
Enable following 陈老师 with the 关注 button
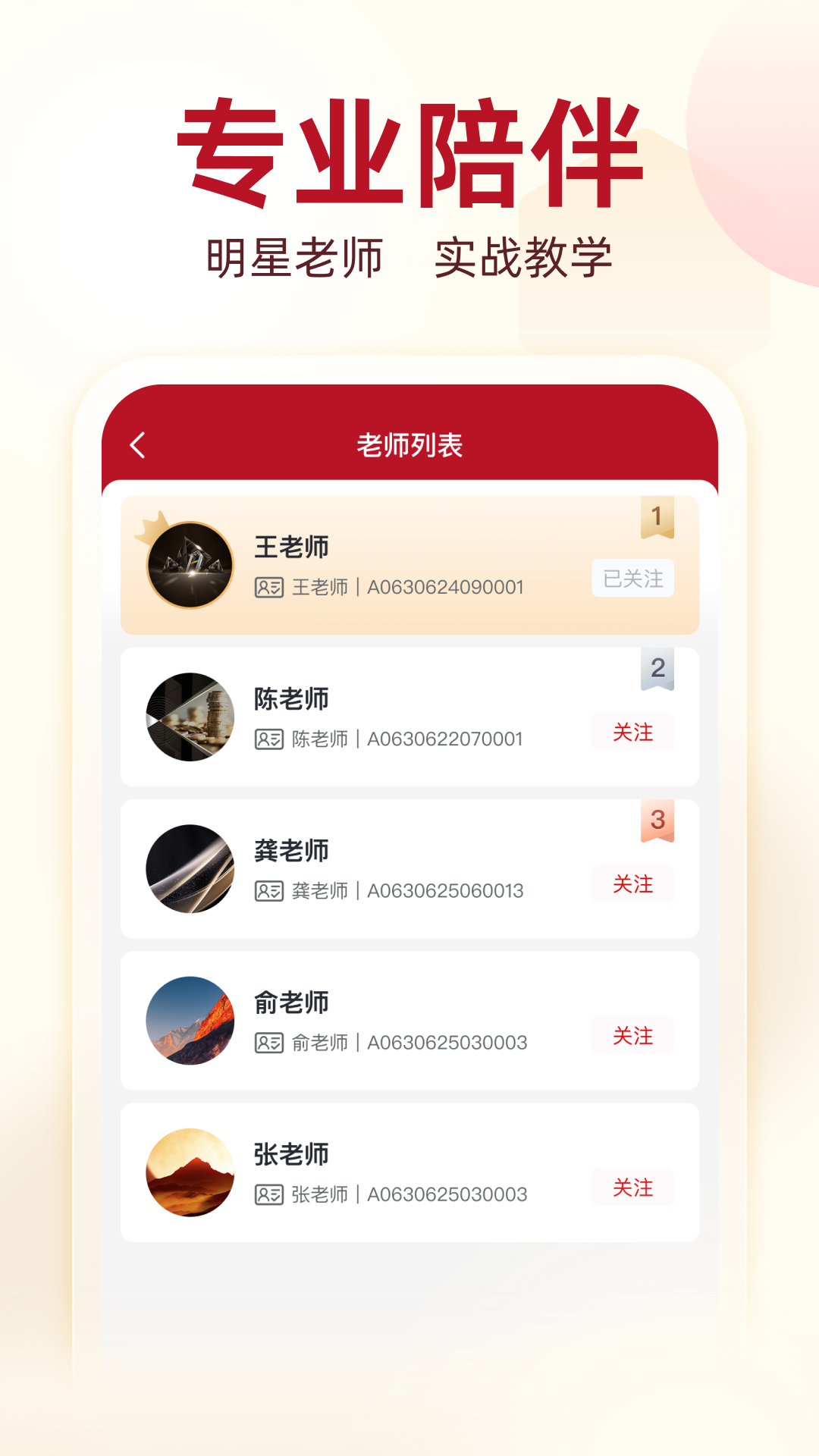[x=632, y=733]
